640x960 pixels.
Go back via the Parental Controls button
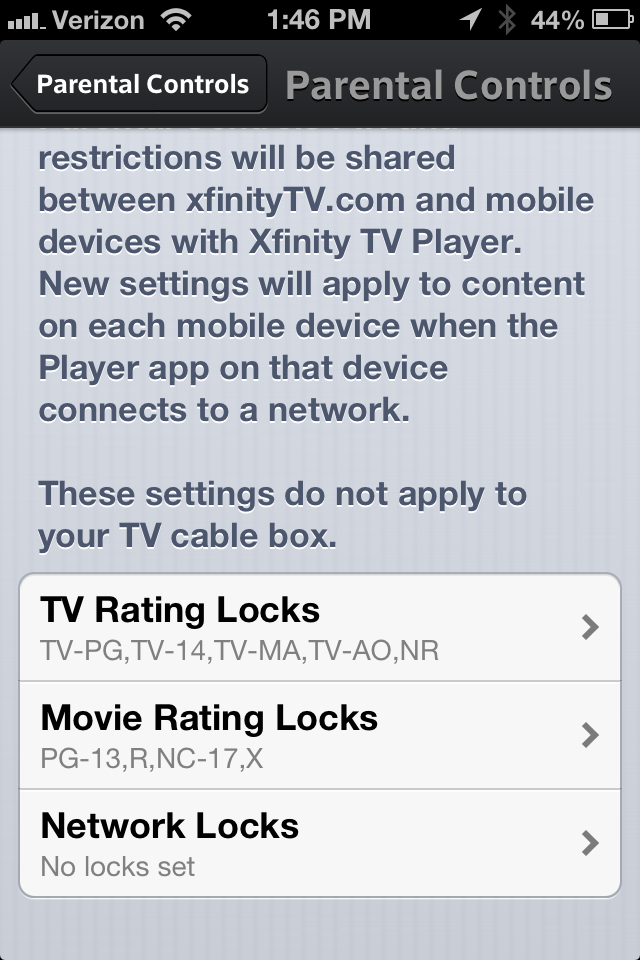coord(140,84)
